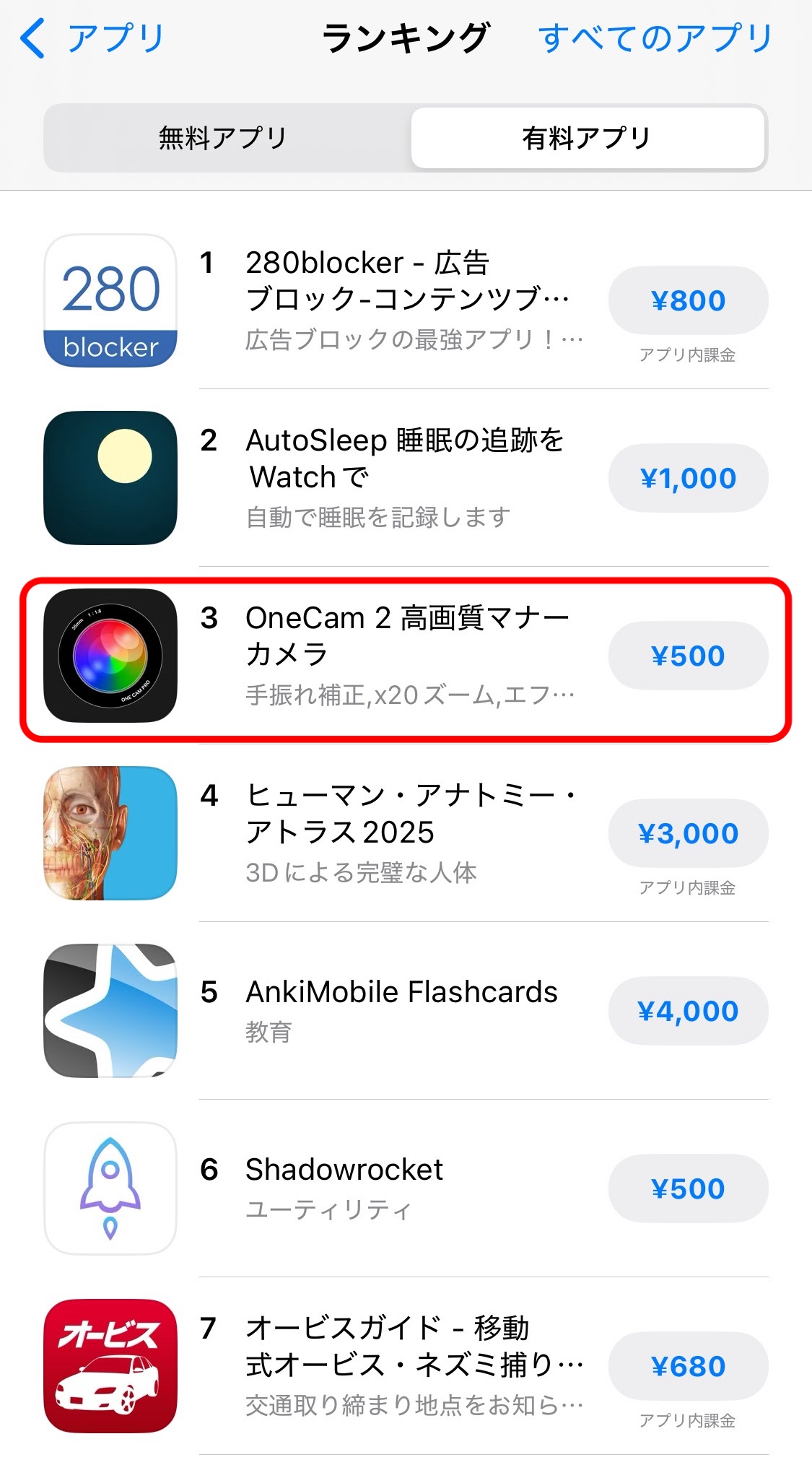Buy Shadowrocket for ¥500

click(x=688, y=1188)
